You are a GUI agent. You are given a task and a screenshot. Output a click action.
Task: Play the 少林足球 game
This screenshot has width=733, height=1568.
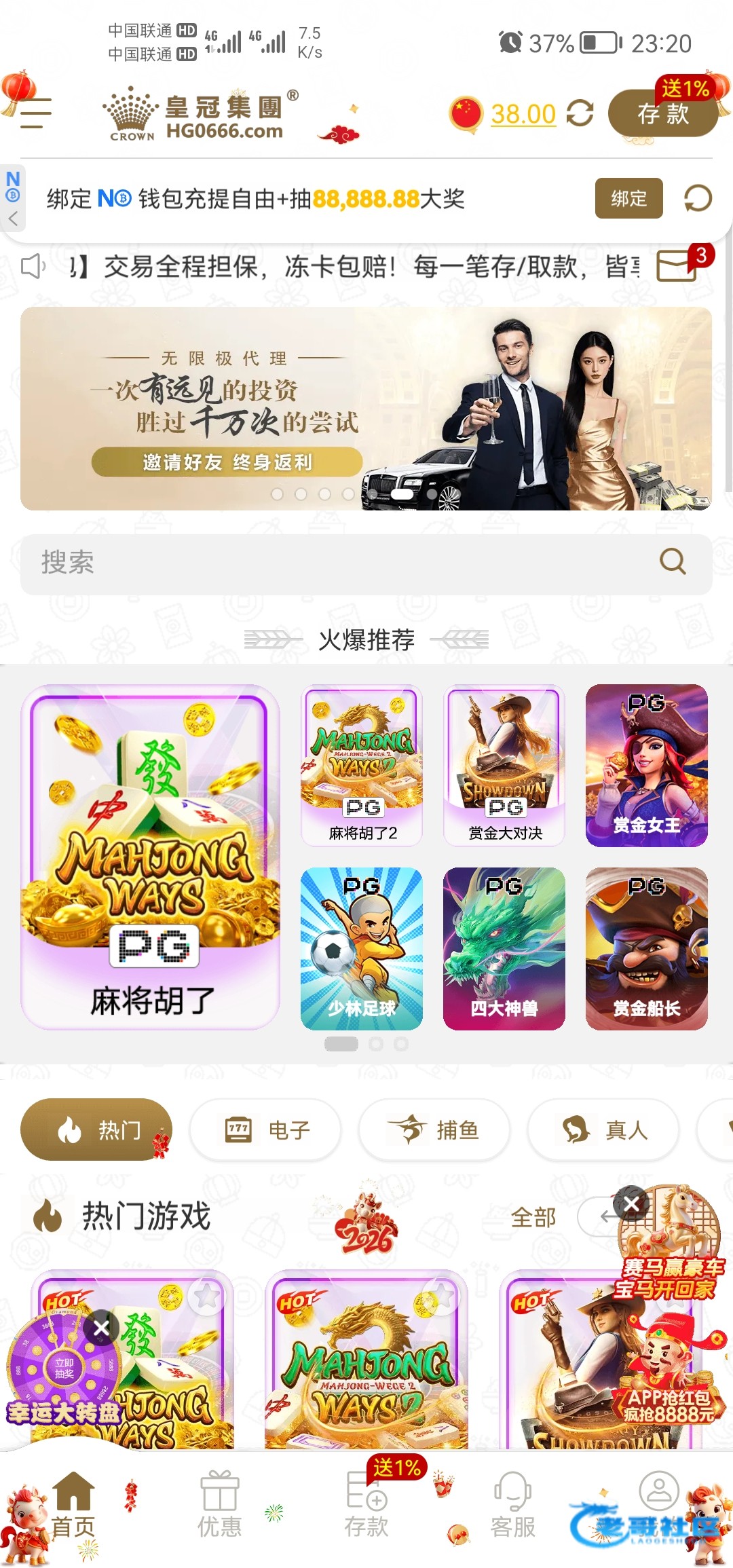pyautogui.click(x=362, y=948)
